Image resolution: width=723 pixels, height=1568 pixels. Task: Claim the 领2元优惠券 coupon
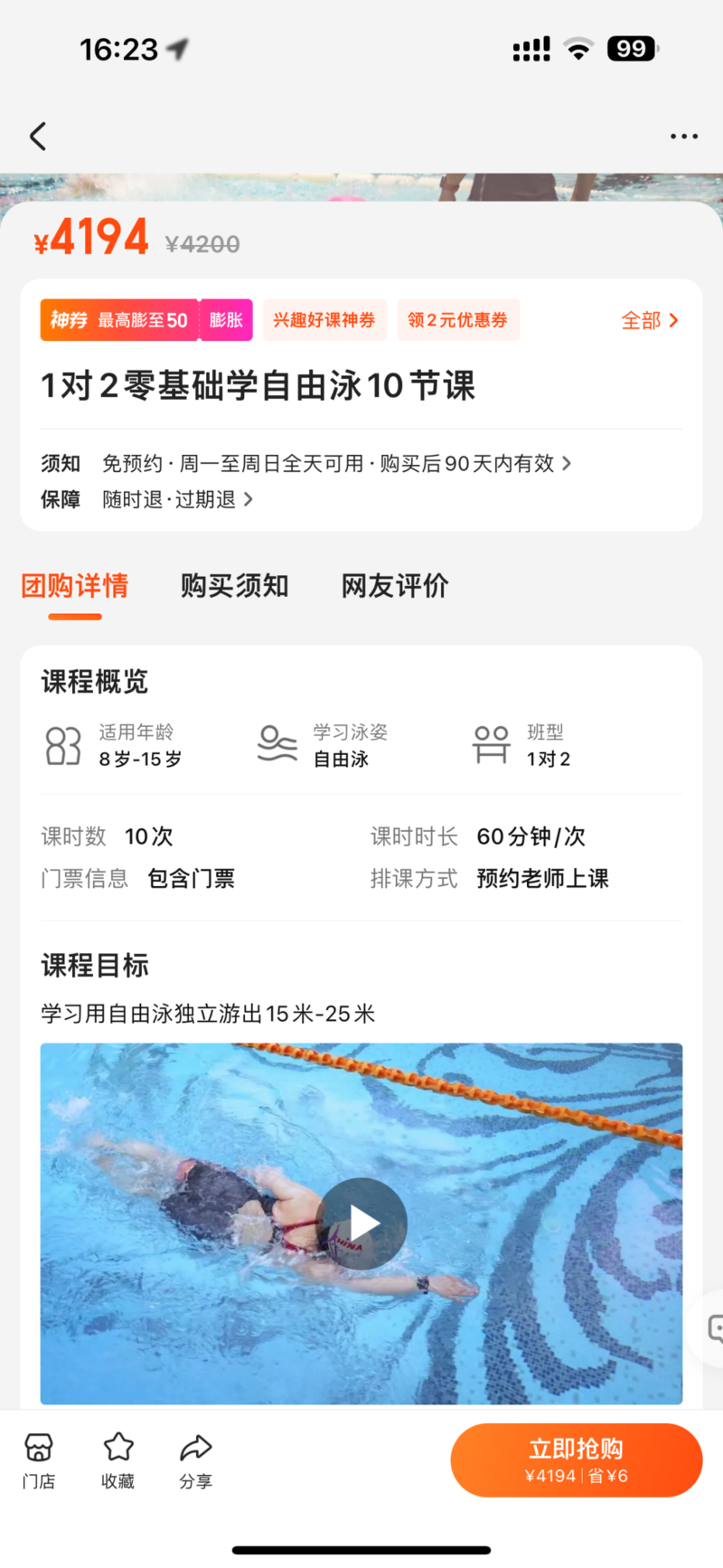point(457,320)
